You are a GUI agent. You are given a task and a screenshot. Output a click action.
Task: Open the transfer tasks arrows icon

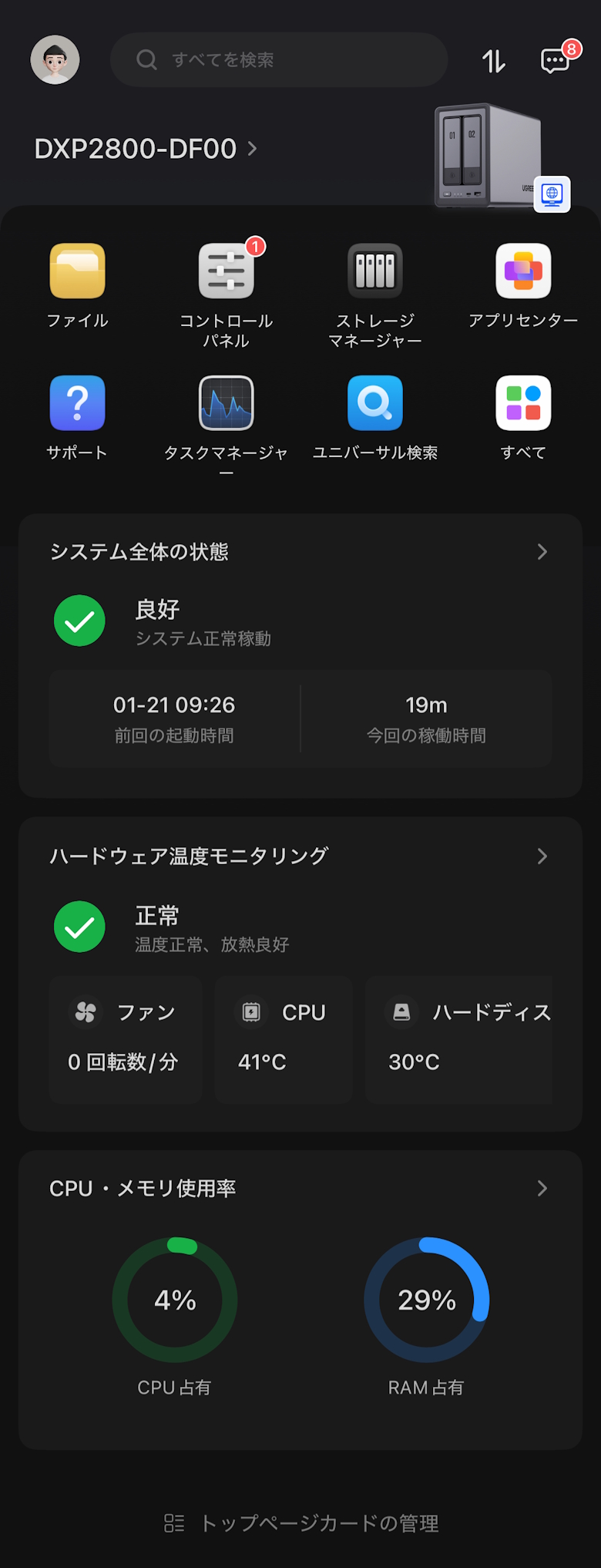click(x=494, y=60)
